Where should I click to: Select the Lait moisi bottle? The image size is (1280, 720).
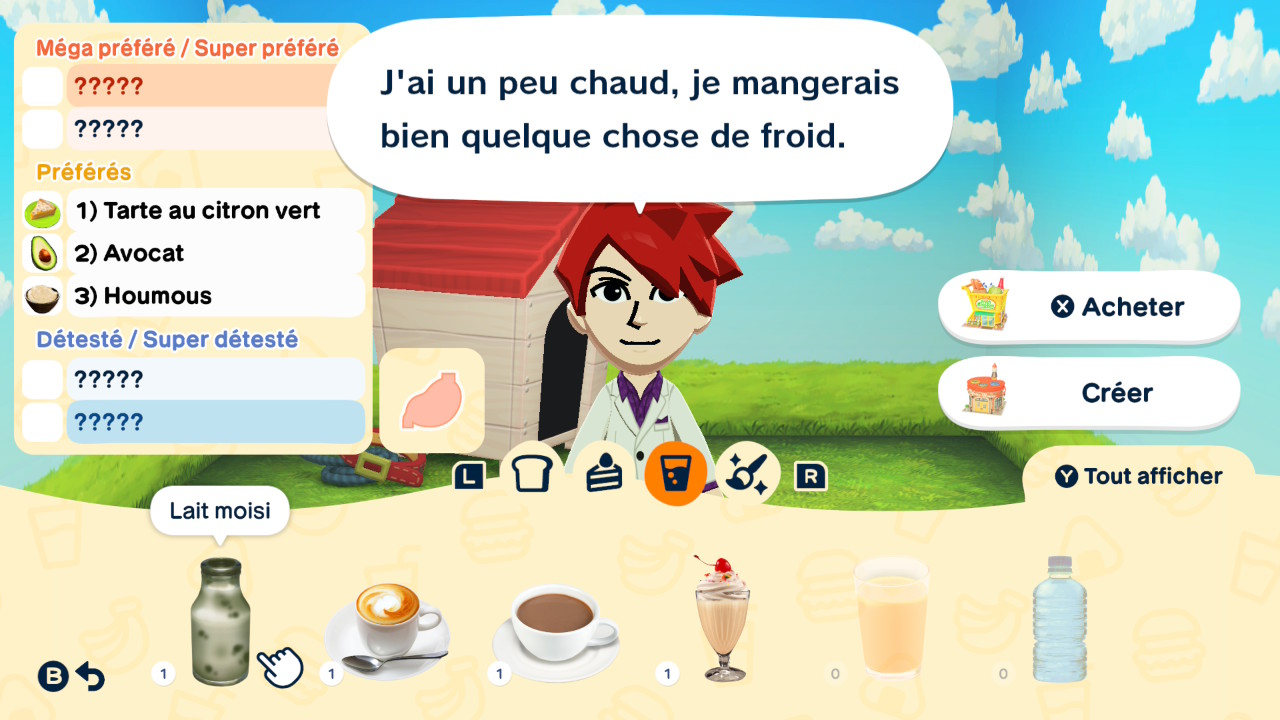pyautogui.click(x=220, y=621)
